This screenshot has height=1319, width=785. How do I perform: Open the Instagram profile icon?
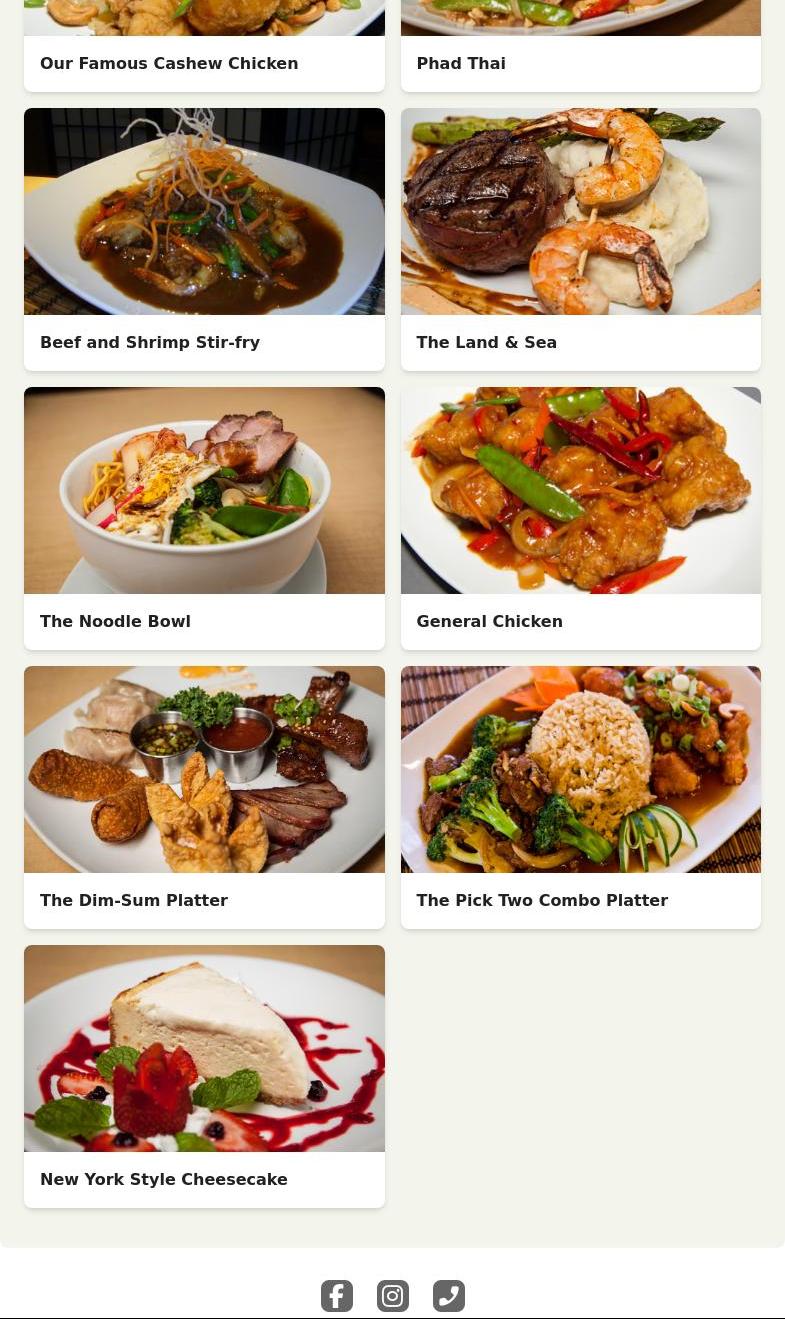pyautogui.click(x=393, y=1295)
